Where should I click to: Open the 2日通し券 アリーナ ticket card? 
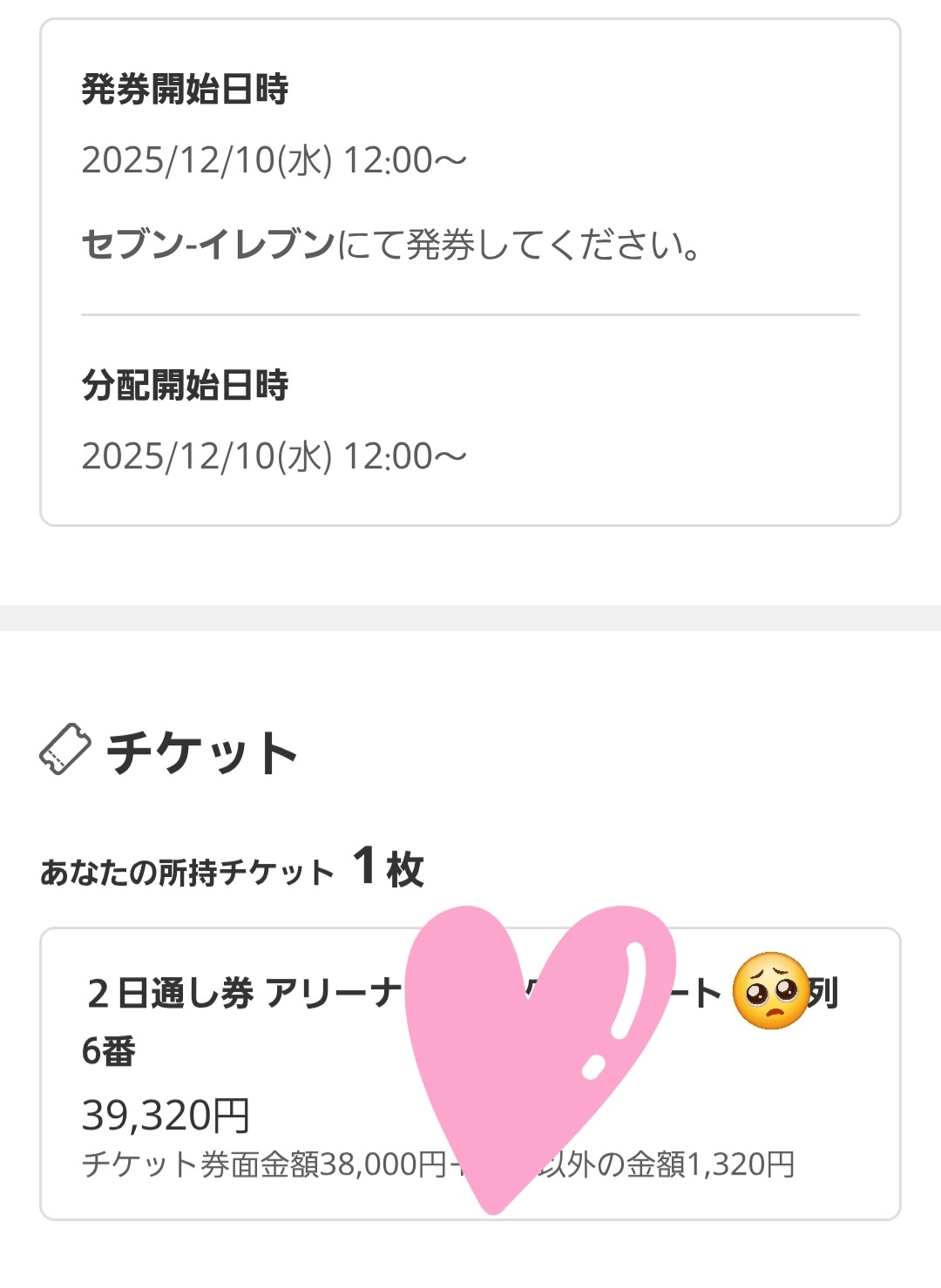coord(244,1073)
